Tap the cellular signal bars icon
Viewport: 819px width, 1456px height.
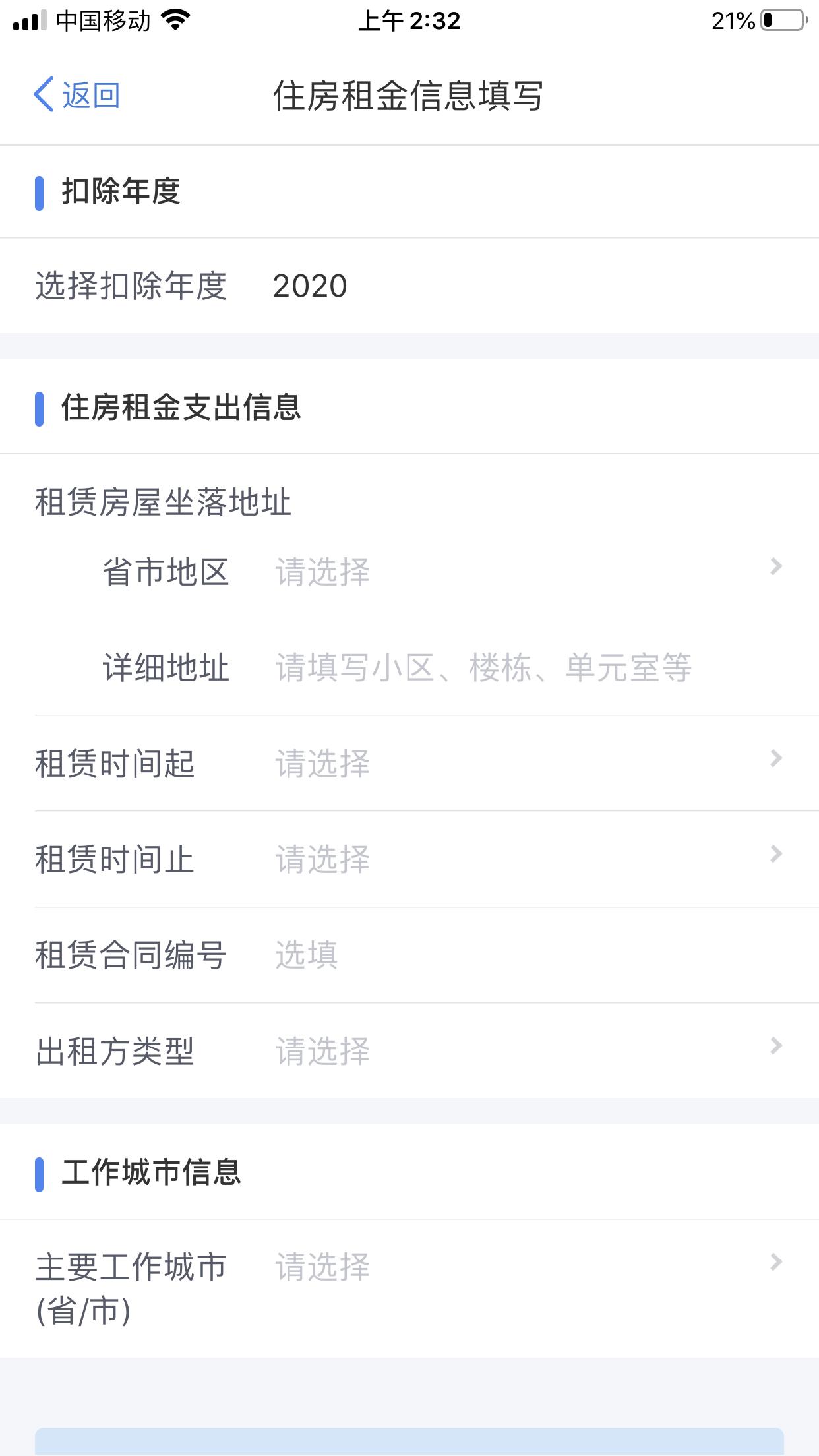click(30, 21)
